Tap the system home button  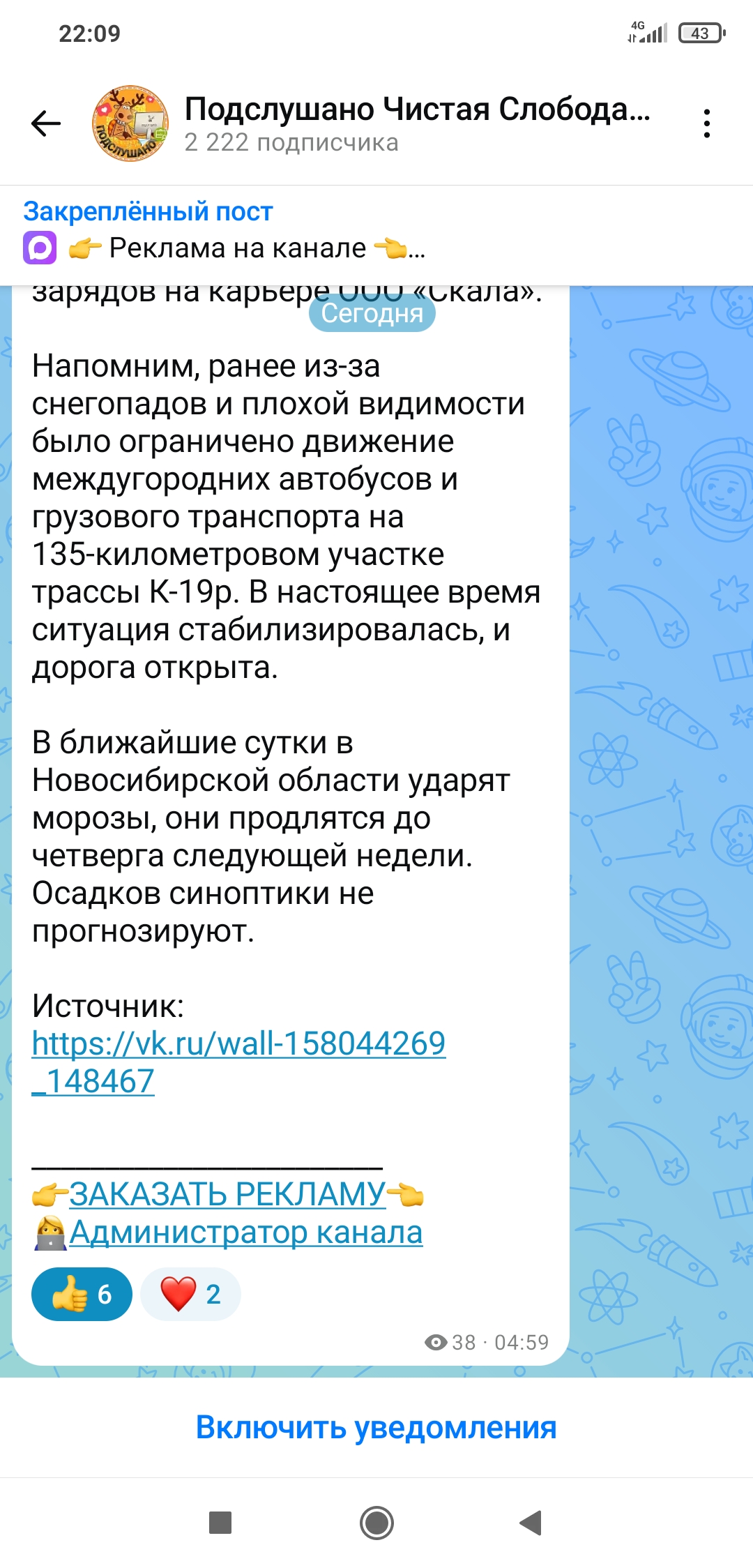pyautogui.click(x=376, y=1523)
